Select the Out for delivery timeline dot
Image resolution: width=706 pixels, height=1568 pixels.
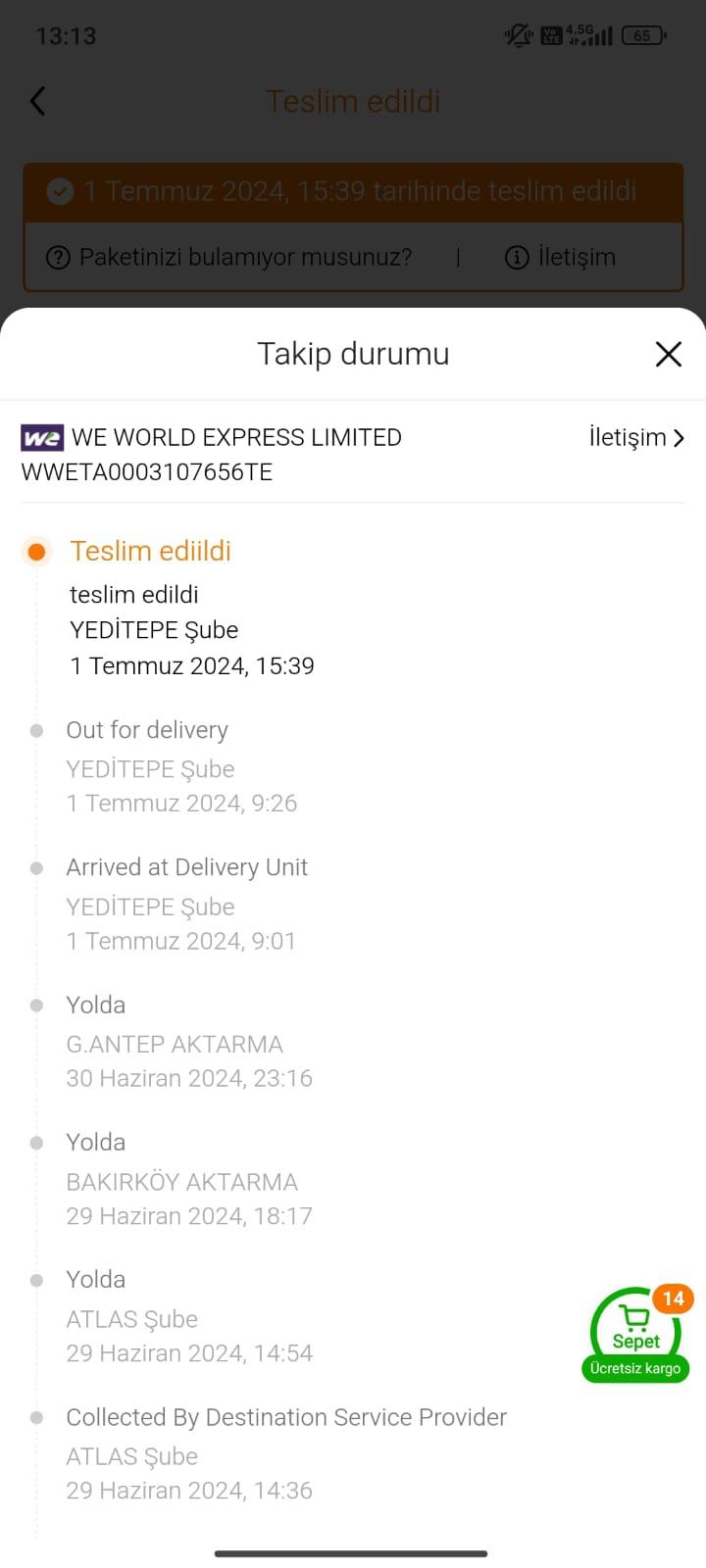click(36, 729)
